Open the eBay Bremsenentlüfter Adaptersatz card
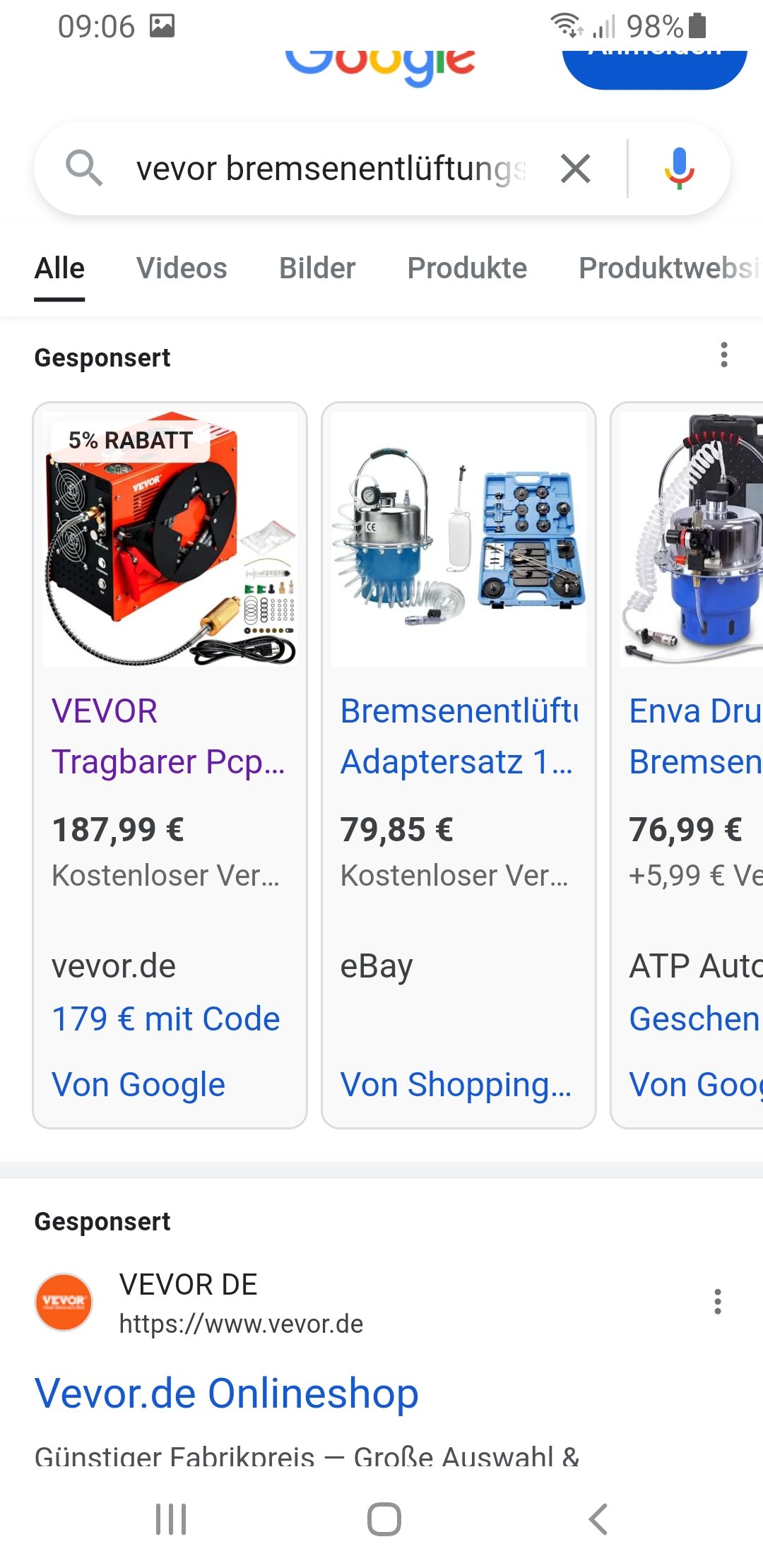 coord(459,765)
